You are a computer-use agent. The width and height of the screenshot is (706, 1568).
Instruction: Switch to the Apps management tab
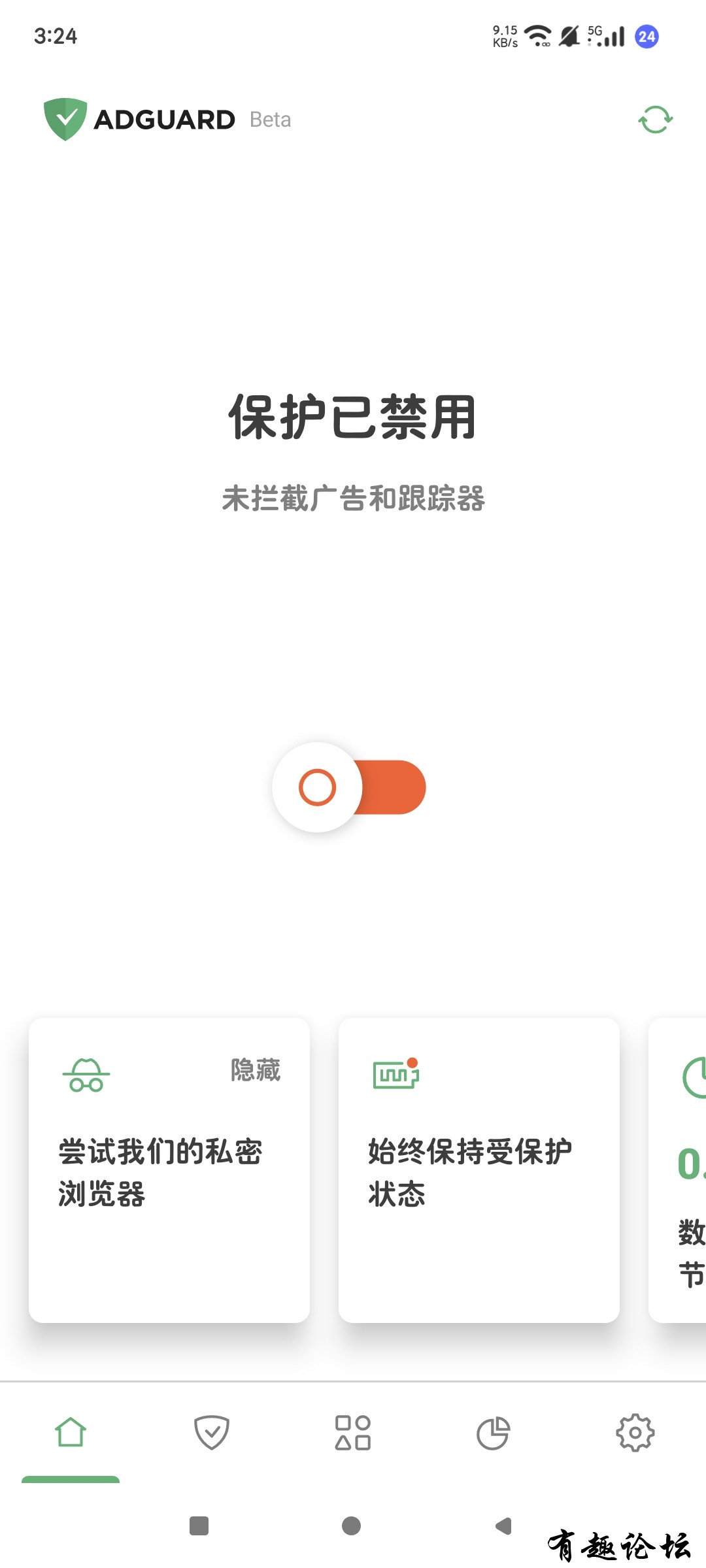pyautogui.click(x=353, y=1433)
